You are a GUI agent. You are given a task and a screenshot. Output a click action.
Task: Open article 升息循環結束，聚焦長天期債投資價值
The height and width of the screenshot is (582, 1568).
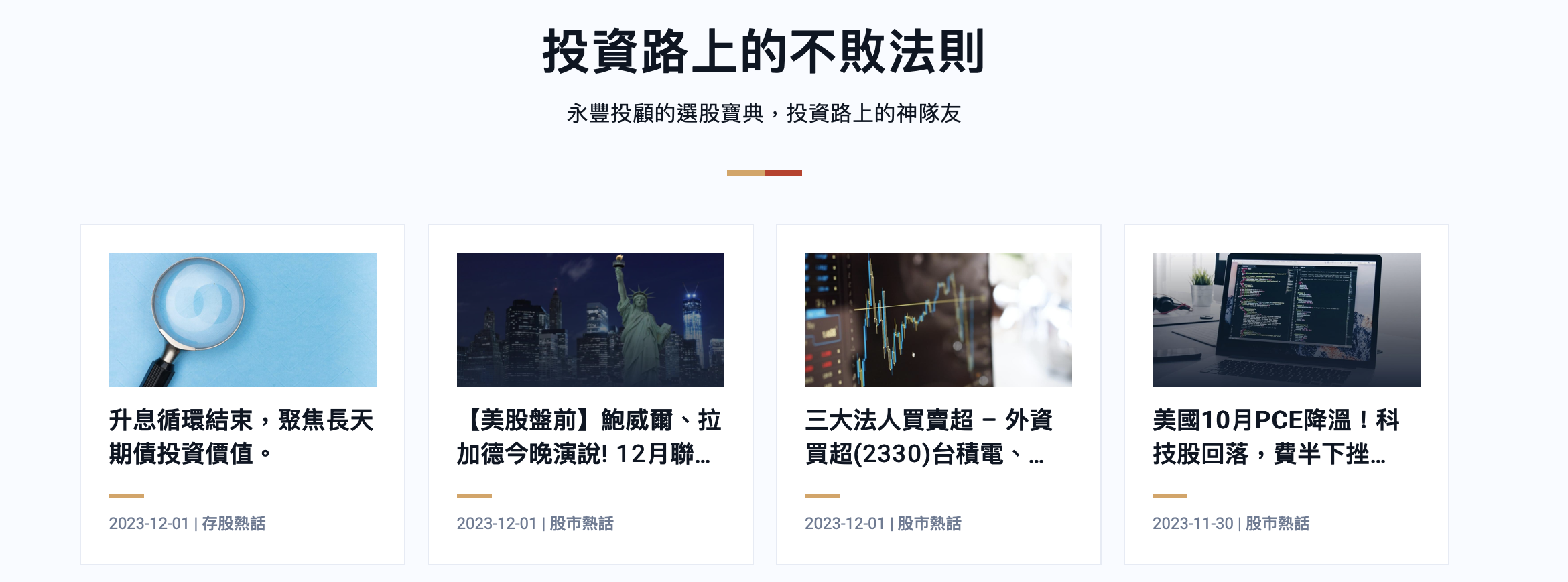click(241, 436)
